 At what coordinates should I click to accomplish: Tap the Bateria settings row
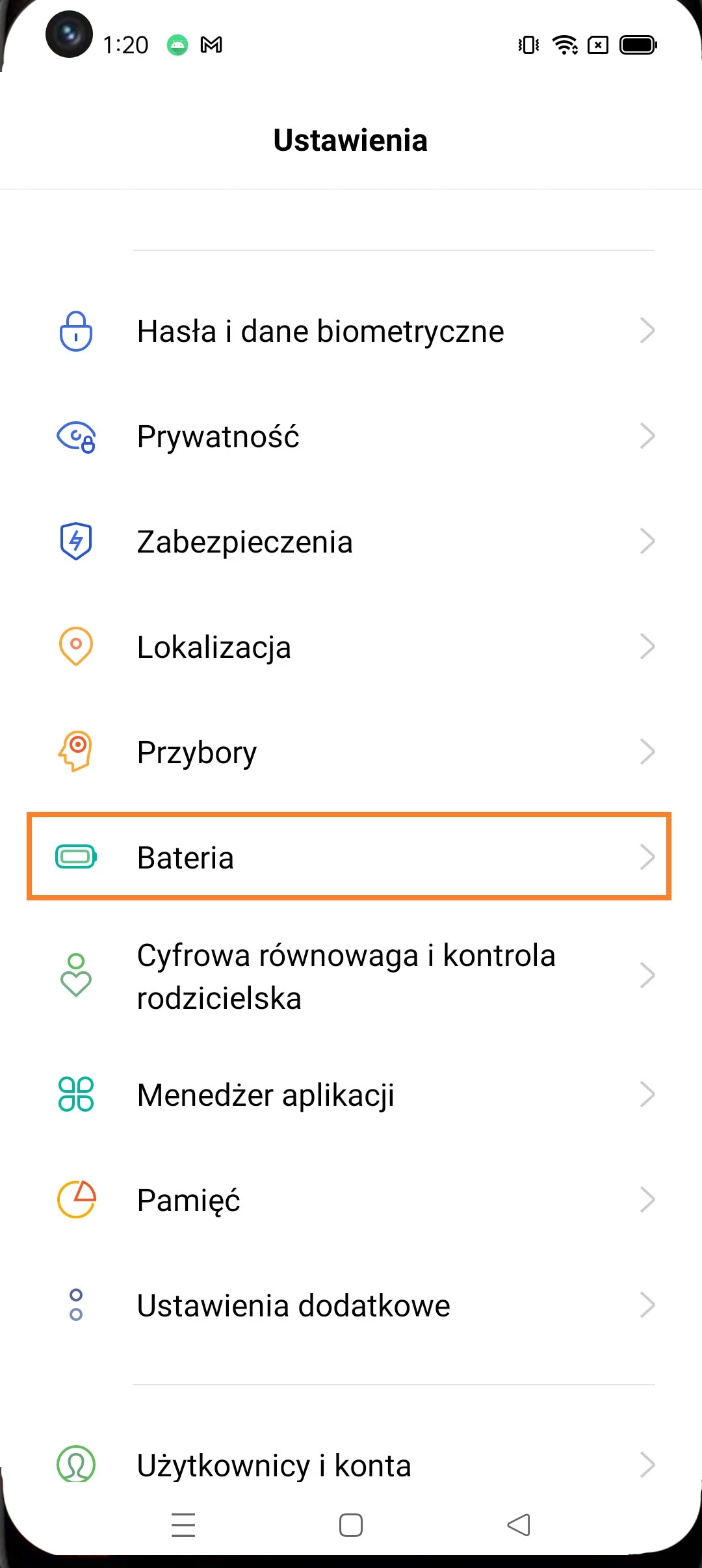coord(351,857)
